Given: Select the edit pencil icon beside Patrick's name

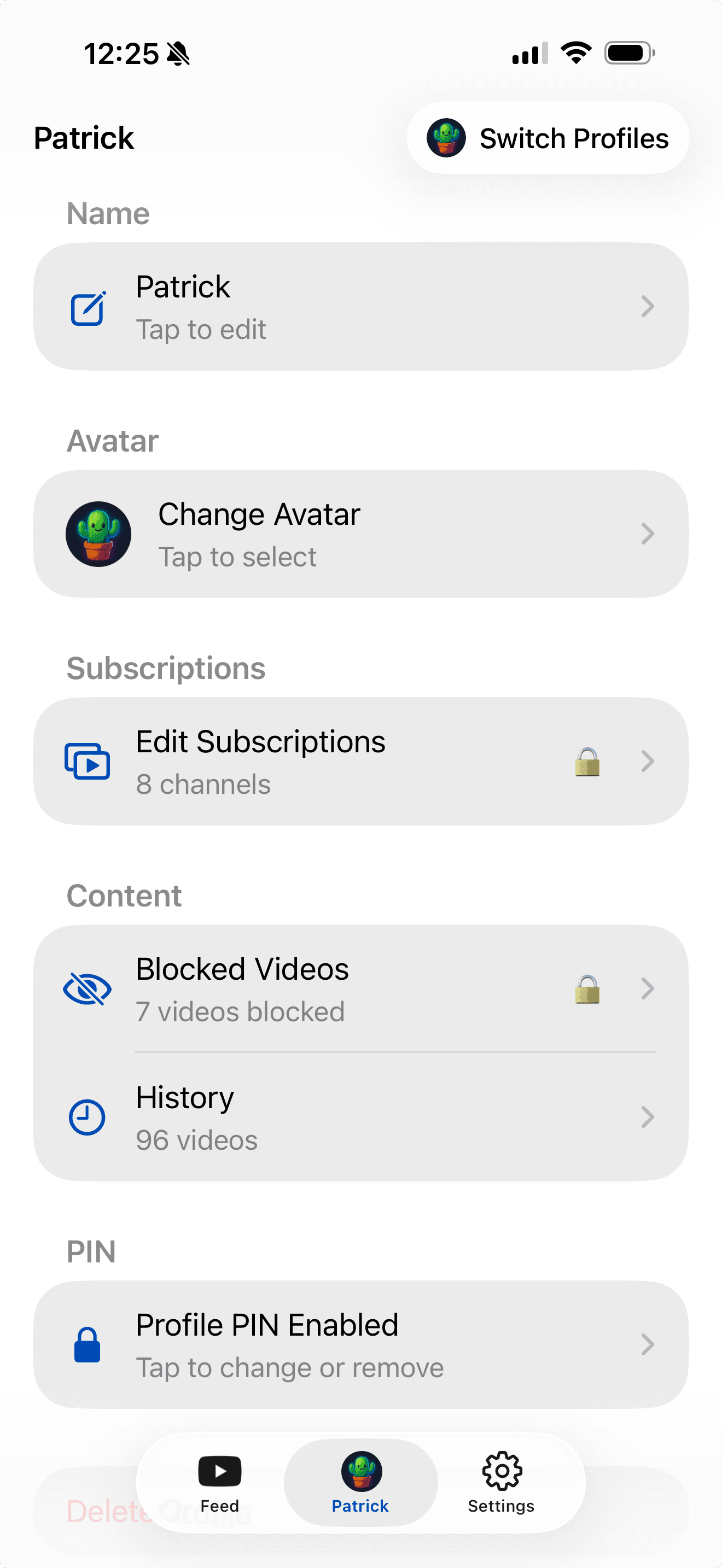Looking at the screenshot, I should tap(88, 307).
